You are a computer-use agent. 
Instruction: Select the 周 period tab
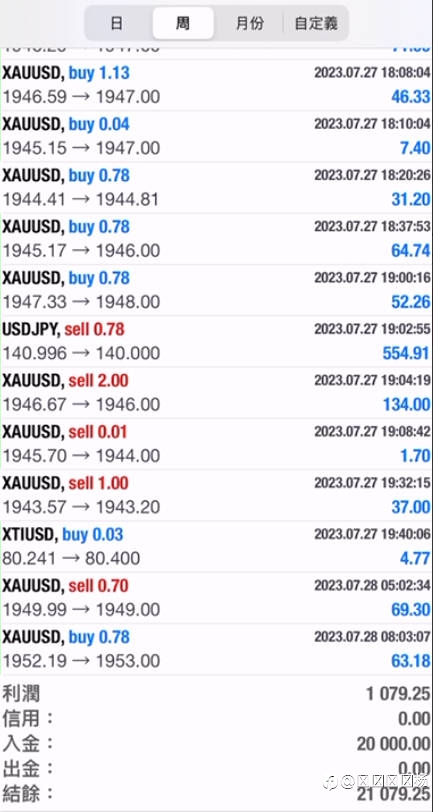tap(183, 23)
